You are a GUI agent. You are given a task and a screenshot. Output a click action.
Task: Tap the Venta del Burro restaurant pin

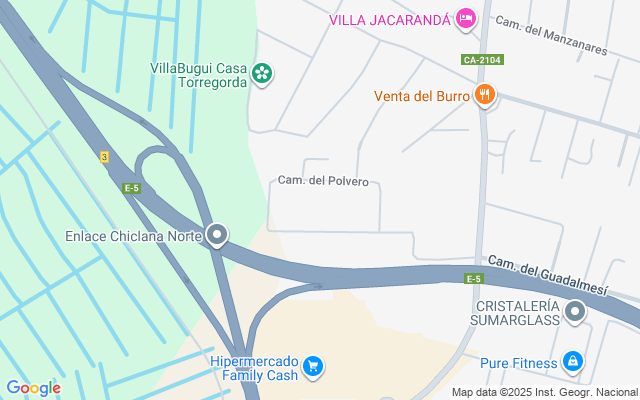(x=484, y=95)
